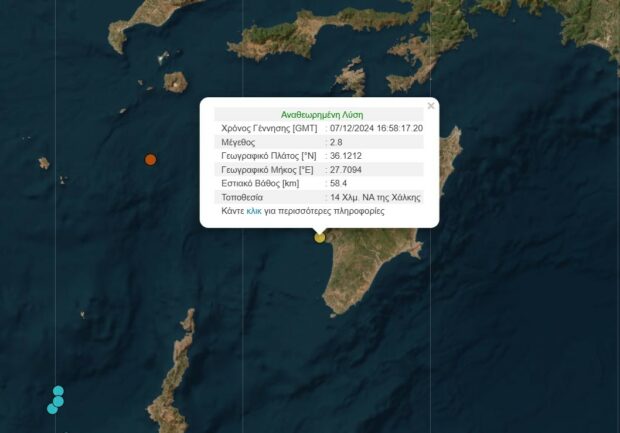Tap the yellow earthquake marker under the popup

click(x=320, y=237)
